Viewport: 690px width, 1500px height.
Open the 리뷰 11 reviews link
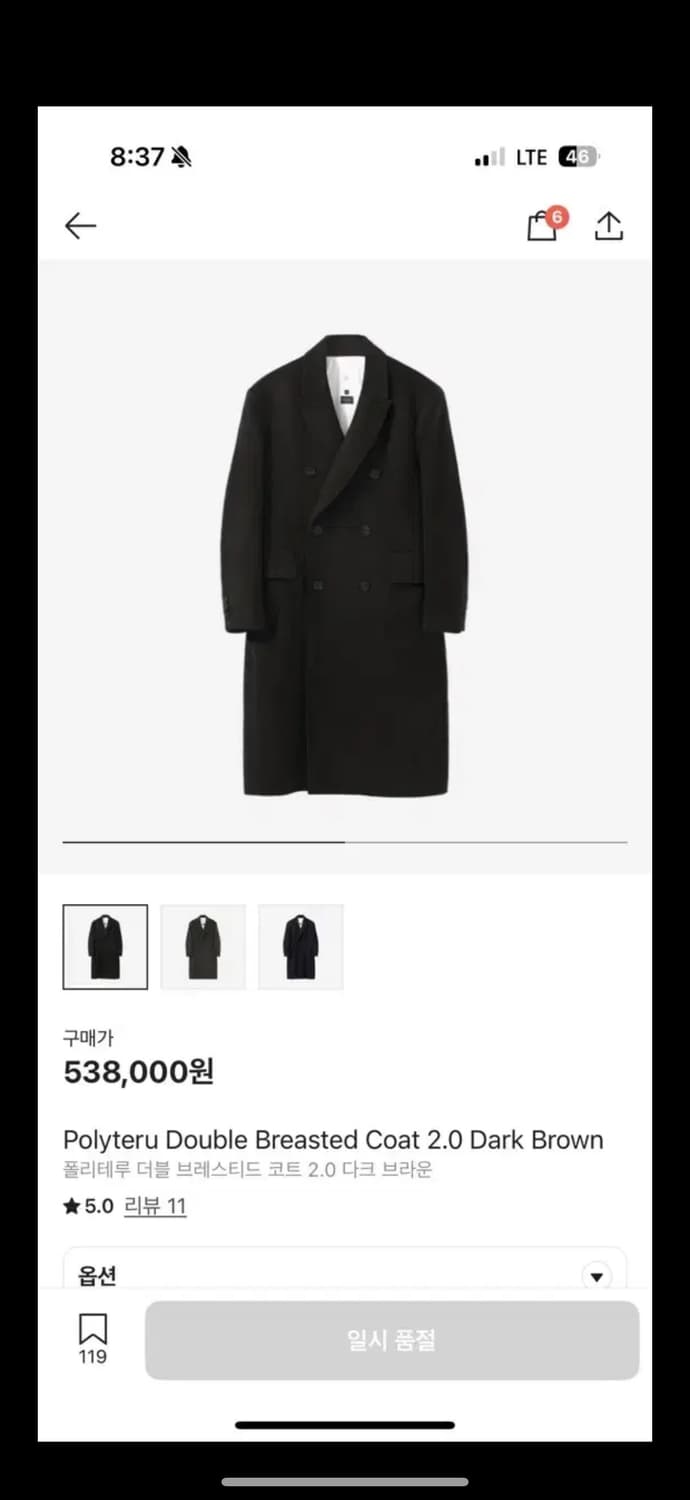(x=155, y=1206)
